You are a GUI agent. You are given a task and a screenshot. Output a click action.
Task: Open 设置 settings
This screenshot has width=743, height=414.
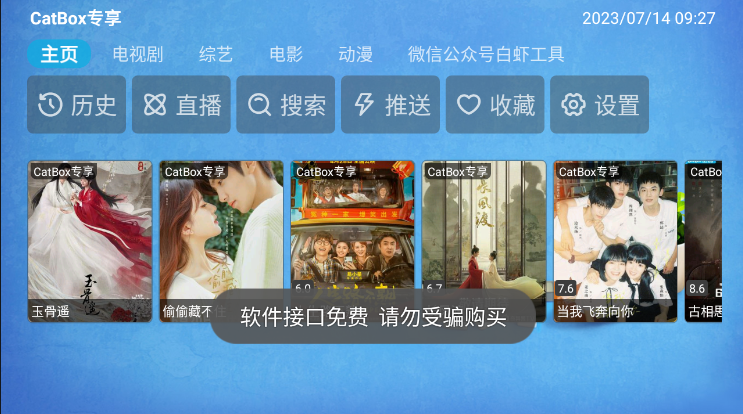click(600, 105)
